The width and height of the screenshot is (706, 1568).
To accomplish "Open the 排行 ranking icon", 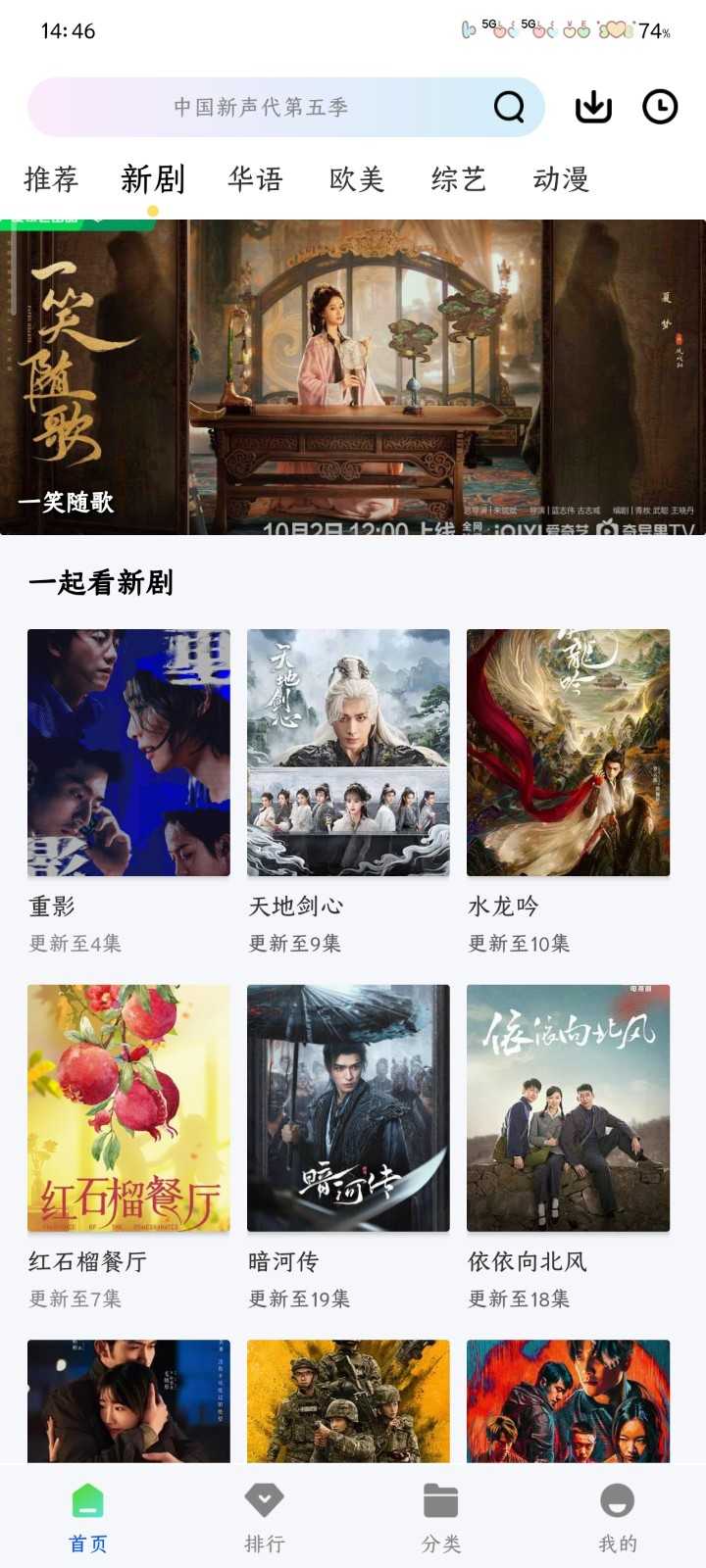I will click(x=263, y=1498).
